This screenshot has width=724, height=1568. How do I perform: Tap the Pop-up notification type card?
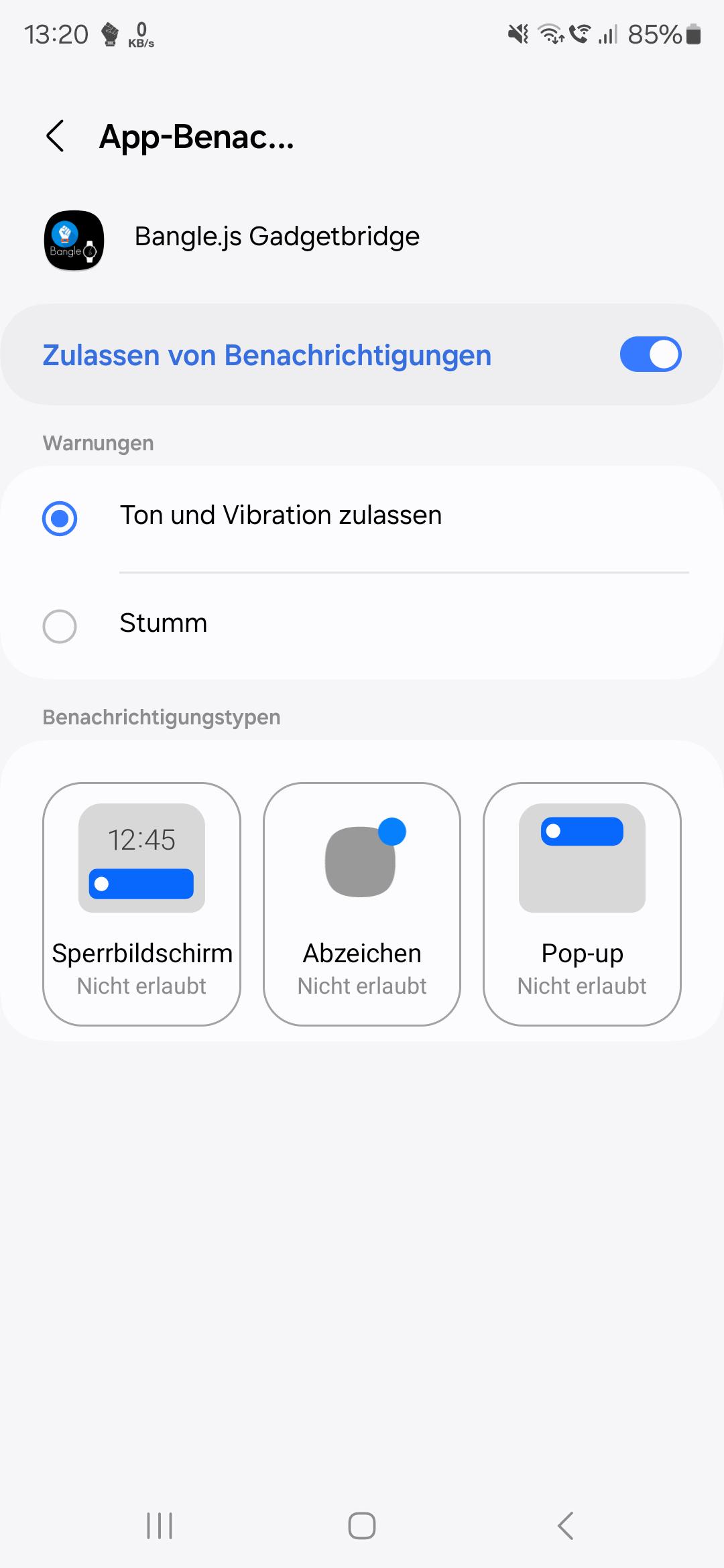click(582, 903)
